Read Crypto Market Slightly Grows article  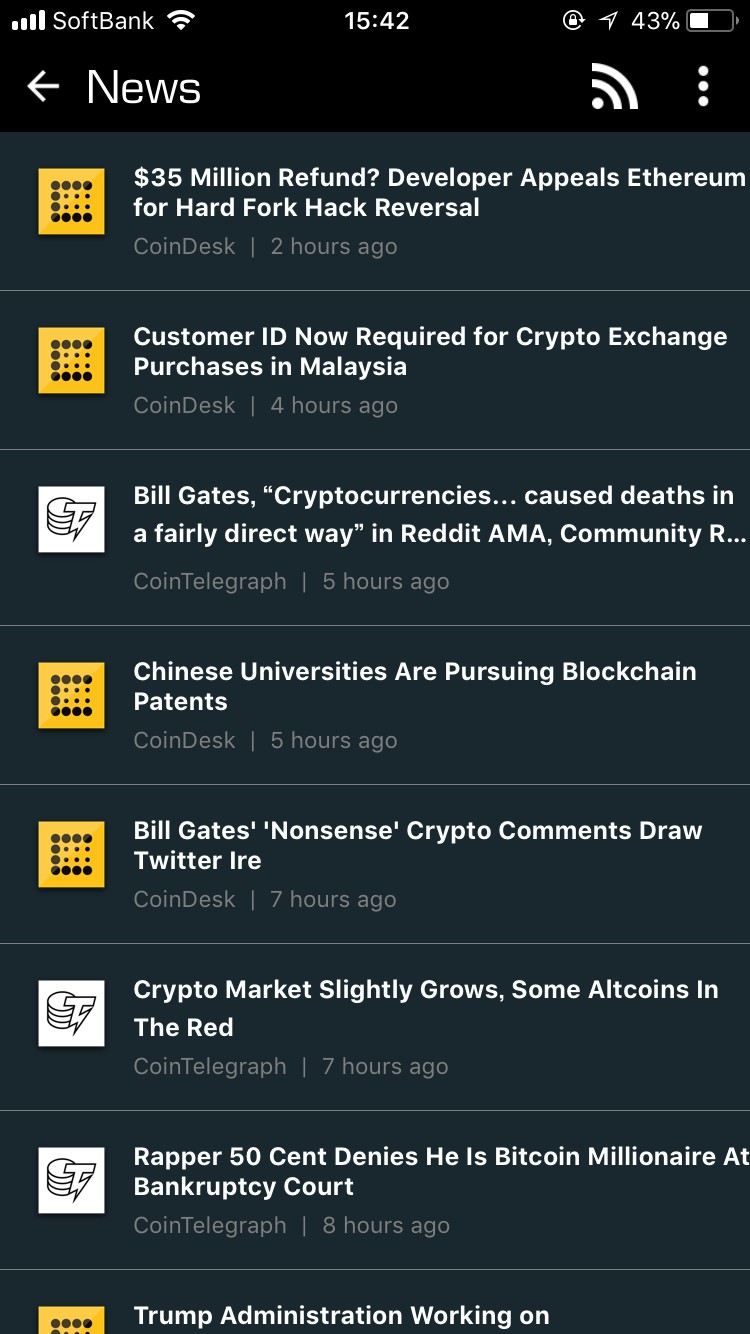tap(426, 1008)
